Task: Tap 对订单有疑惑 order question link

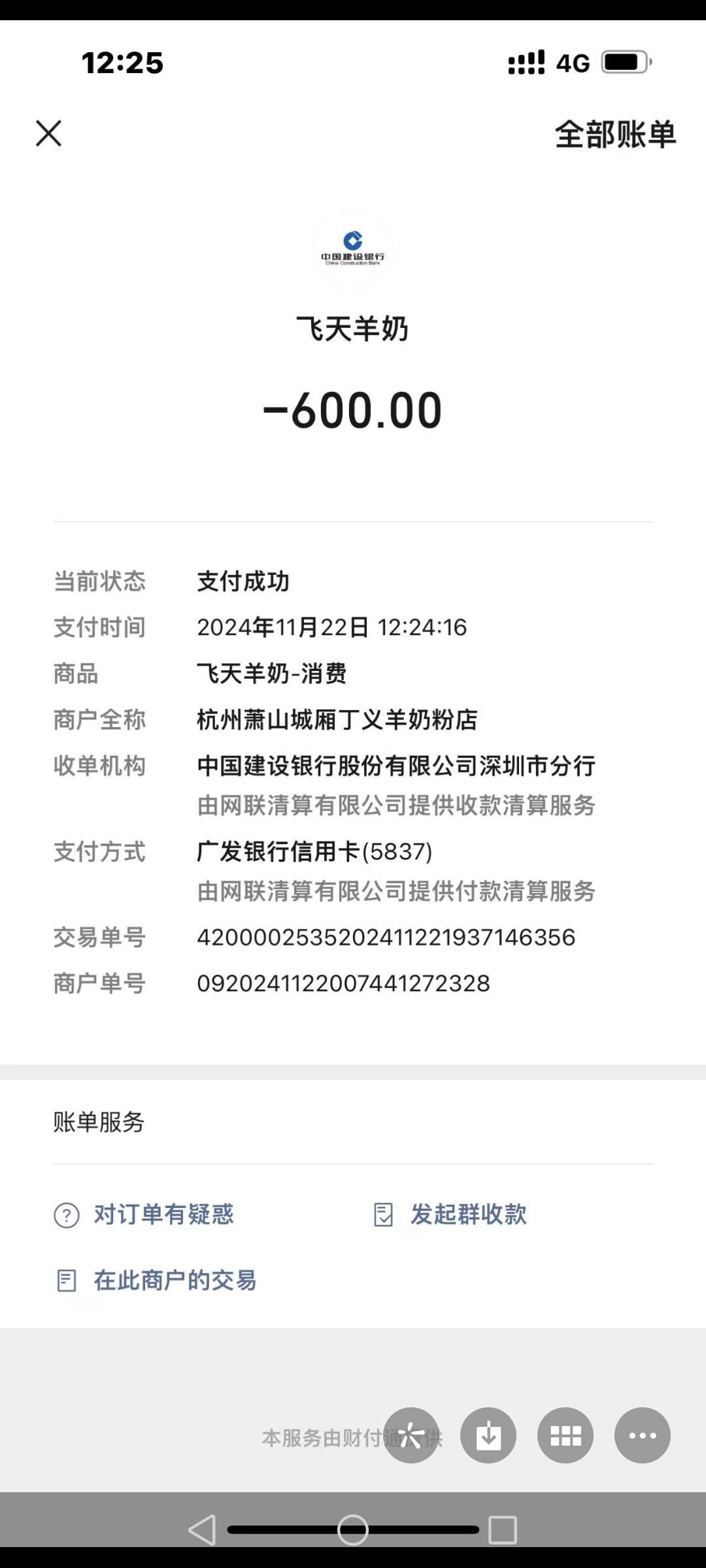Action: pos(163,1215)
